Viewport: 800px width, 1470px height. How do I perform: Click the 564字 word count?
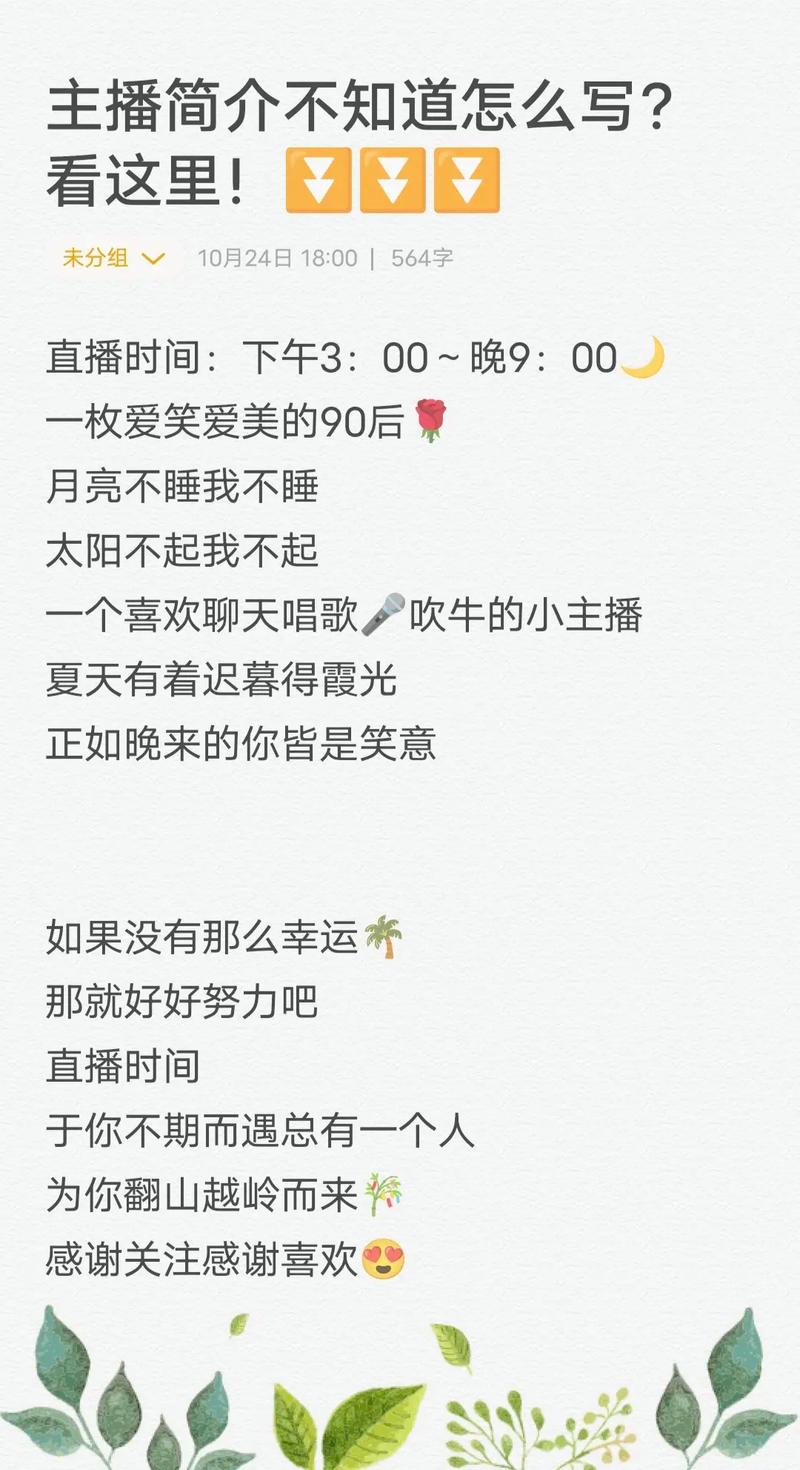coord(420,258)
